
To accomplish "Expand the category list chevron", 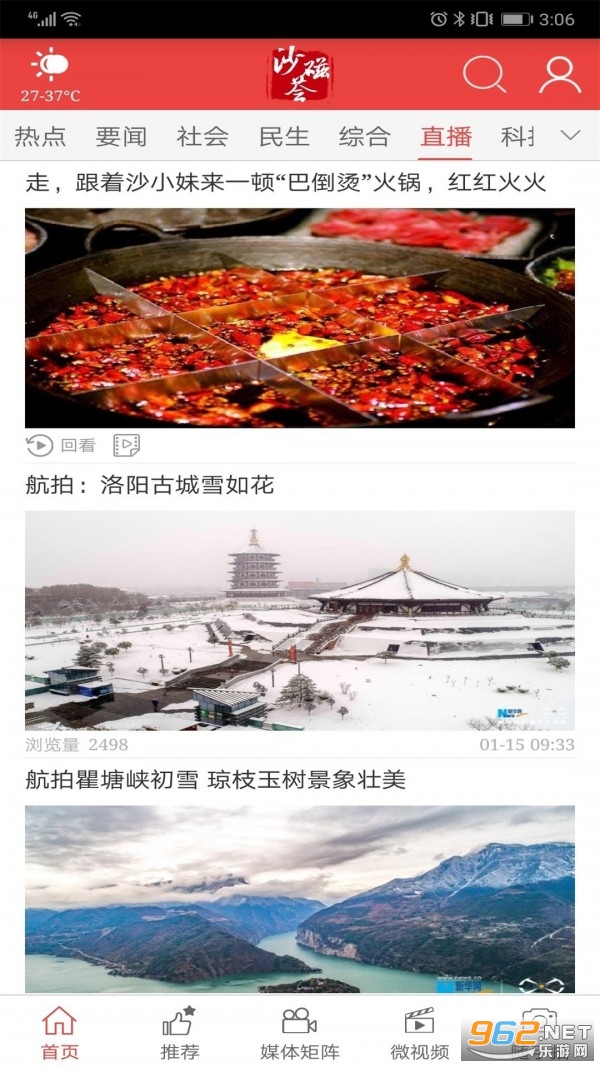I will coord(571,136).
